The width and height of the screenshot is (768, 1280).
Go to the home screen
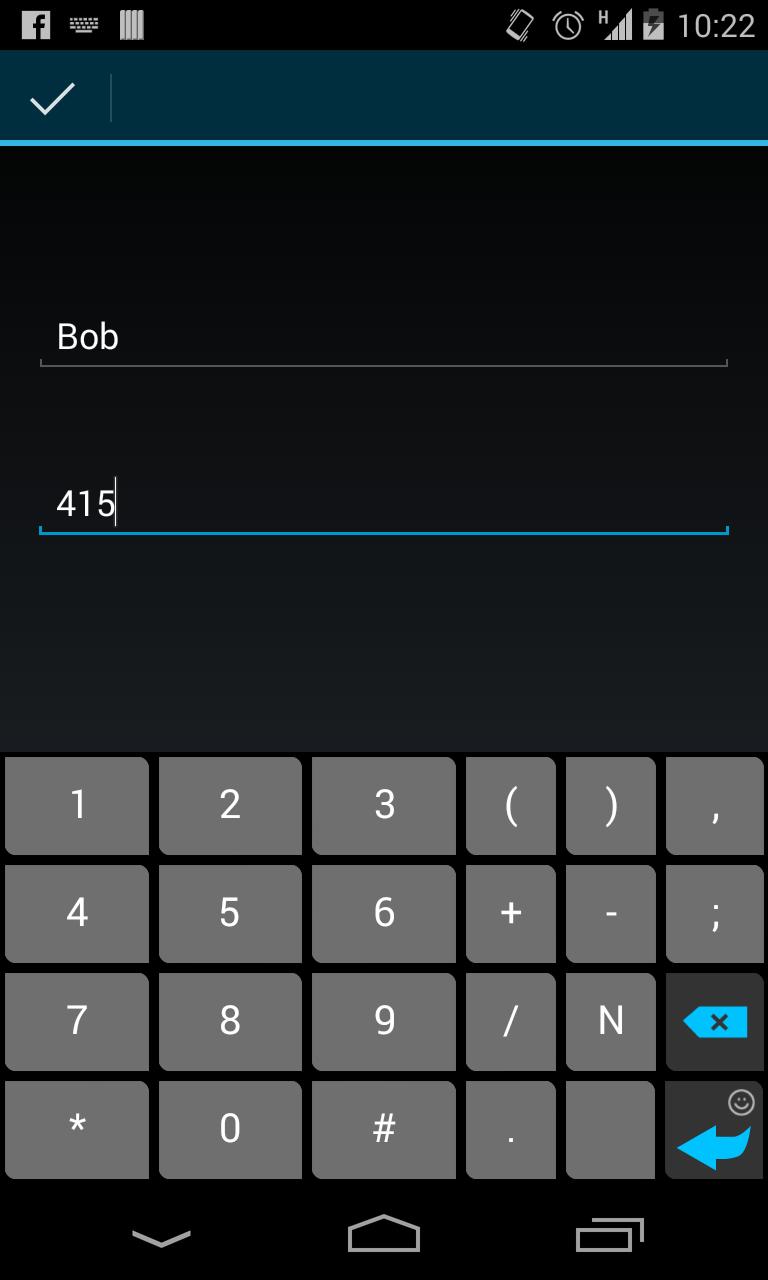pyautogui.click(x=384, y=1235)
